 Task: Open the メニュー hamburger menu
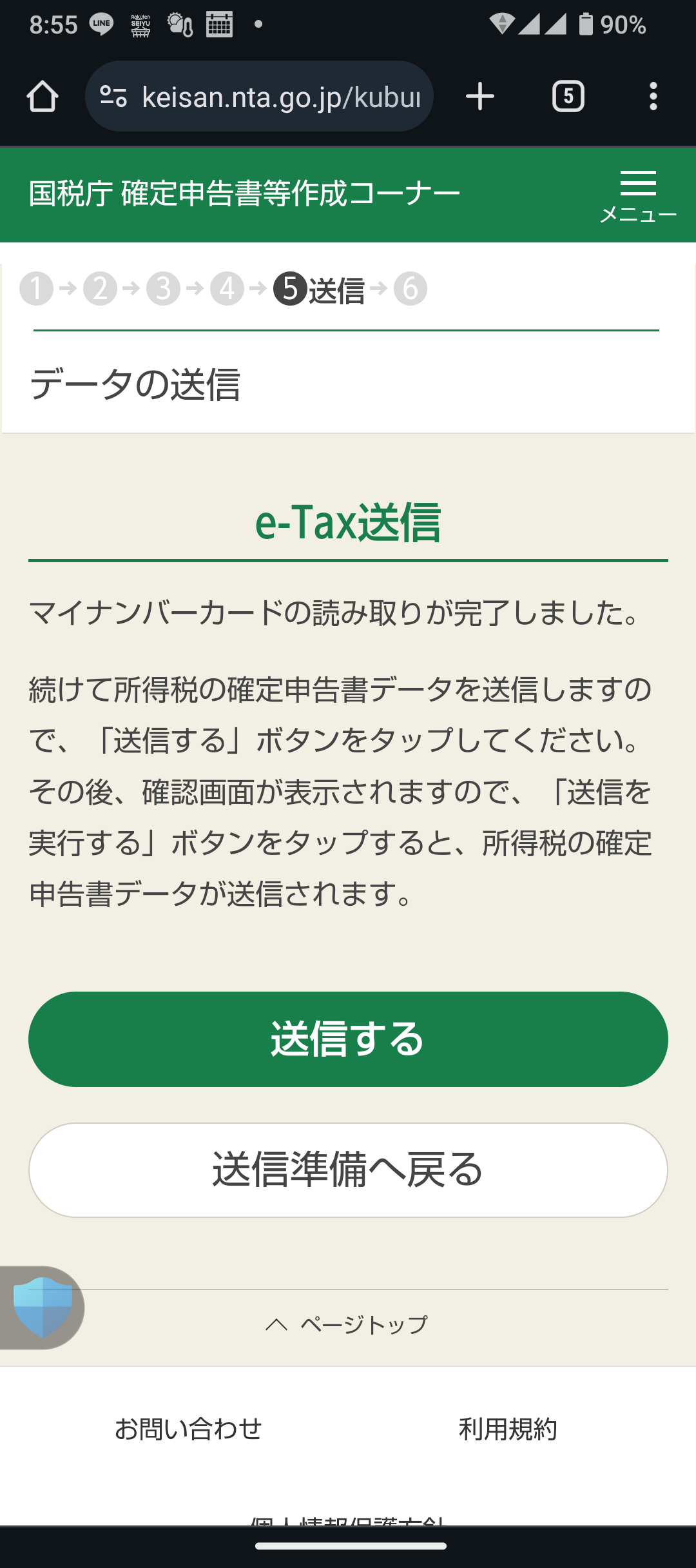click(638, 195)
